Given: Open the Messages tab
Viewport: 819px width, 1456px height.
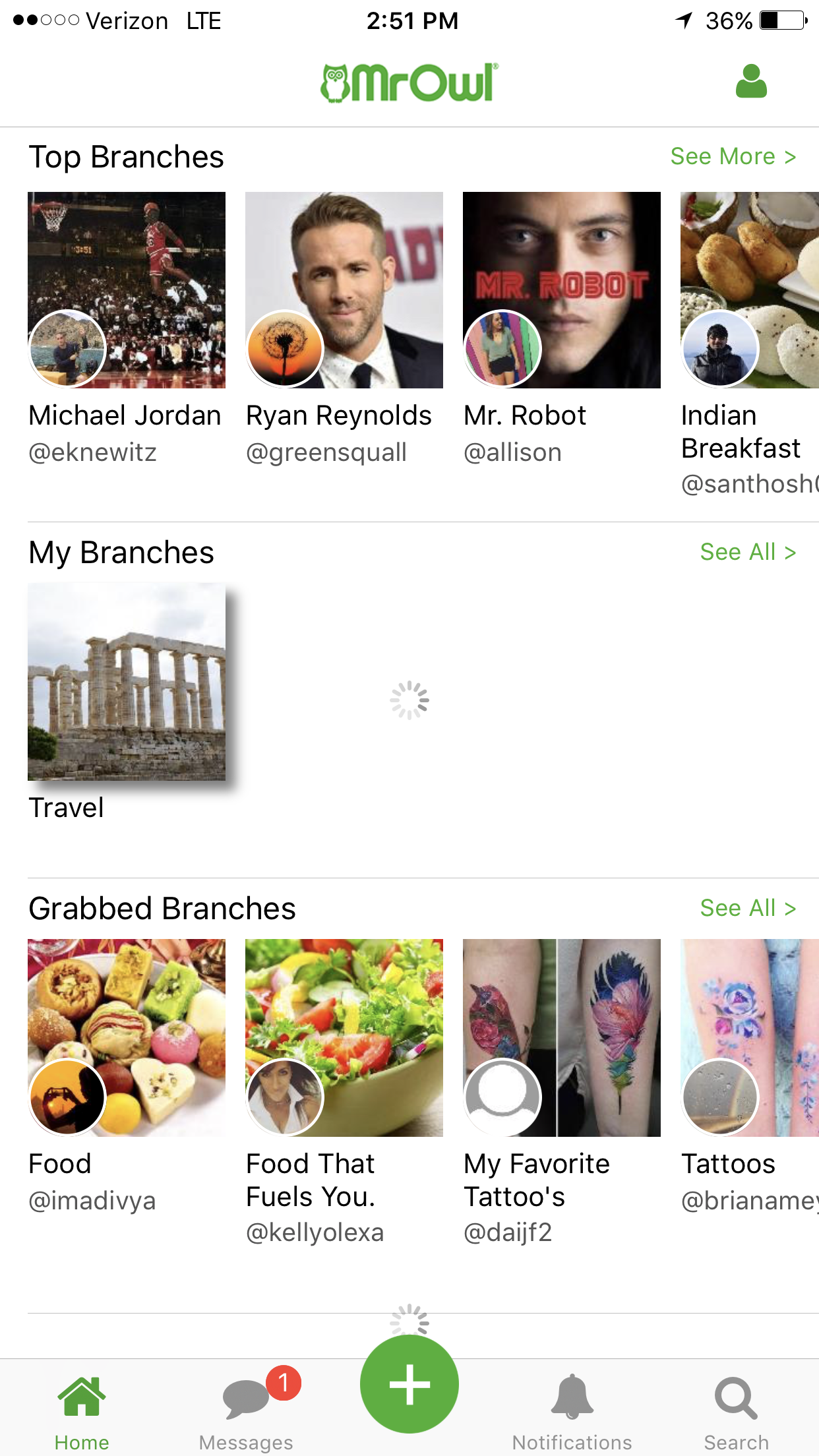Looking at the screenshot, I should point(246,1412).
